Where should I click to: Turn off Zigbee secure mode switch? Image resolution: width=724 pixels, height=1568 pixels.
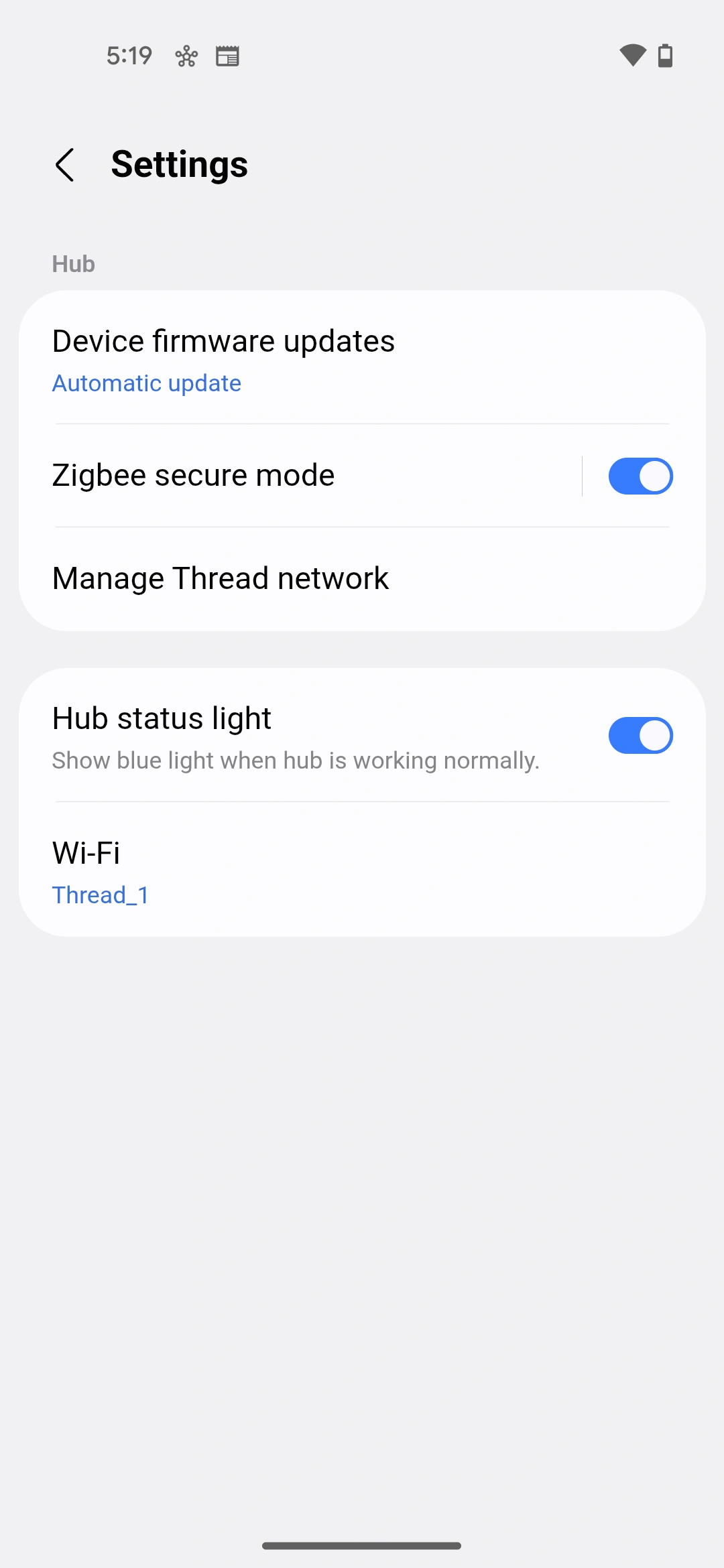click(640, 476)
